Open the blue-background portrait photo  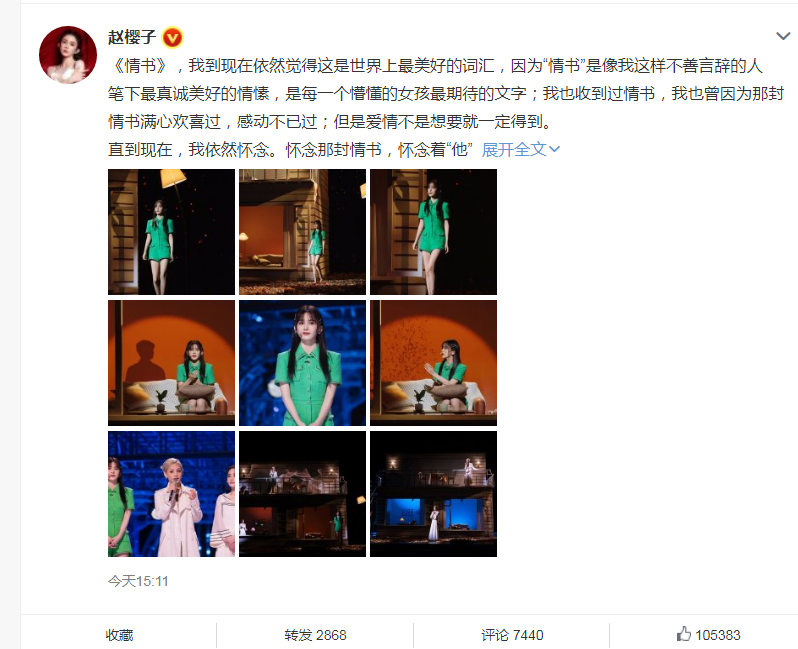click(302, 362)
